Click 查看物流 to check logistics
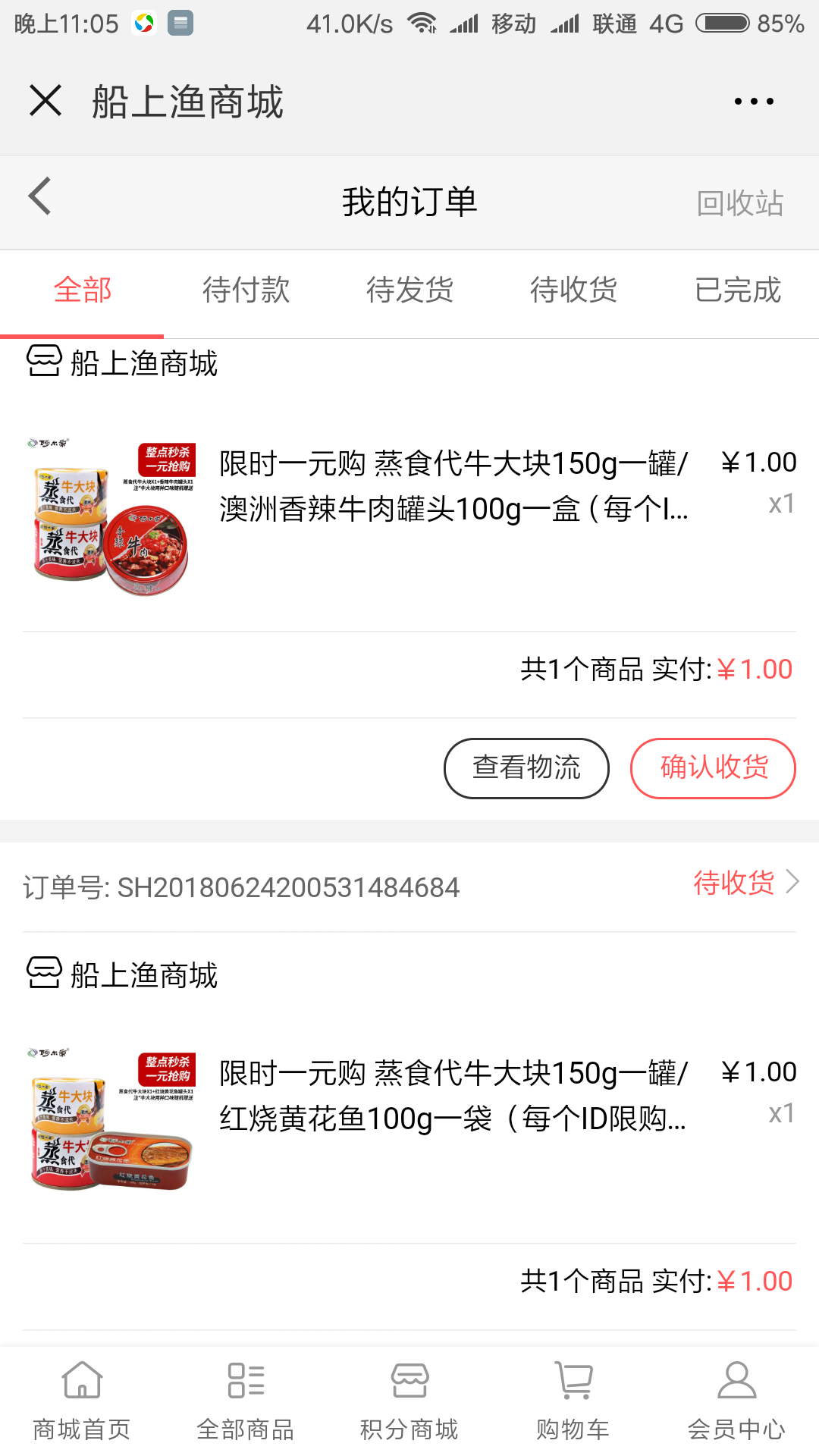 526,767
